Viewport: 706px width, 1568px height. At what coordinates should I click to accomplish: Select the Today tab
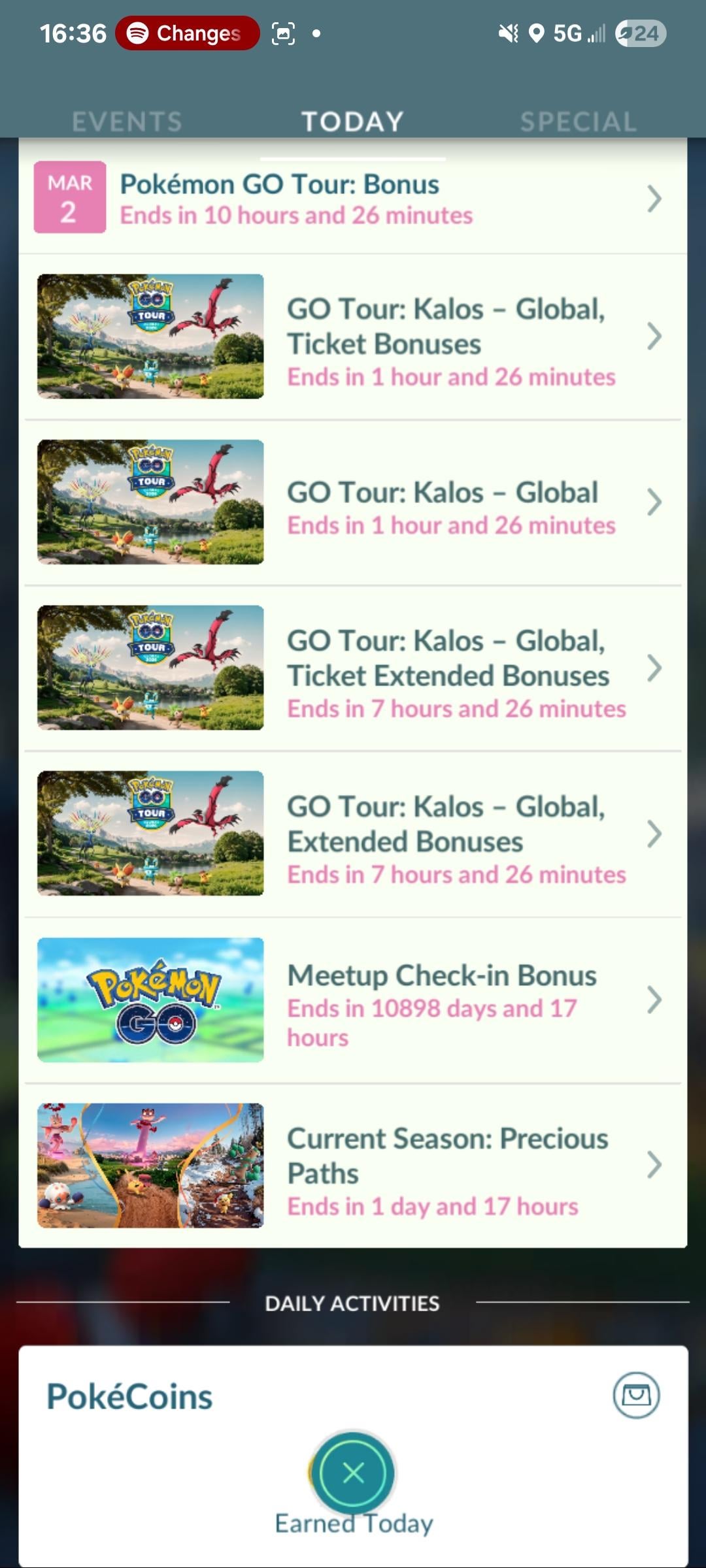[352, 122]
